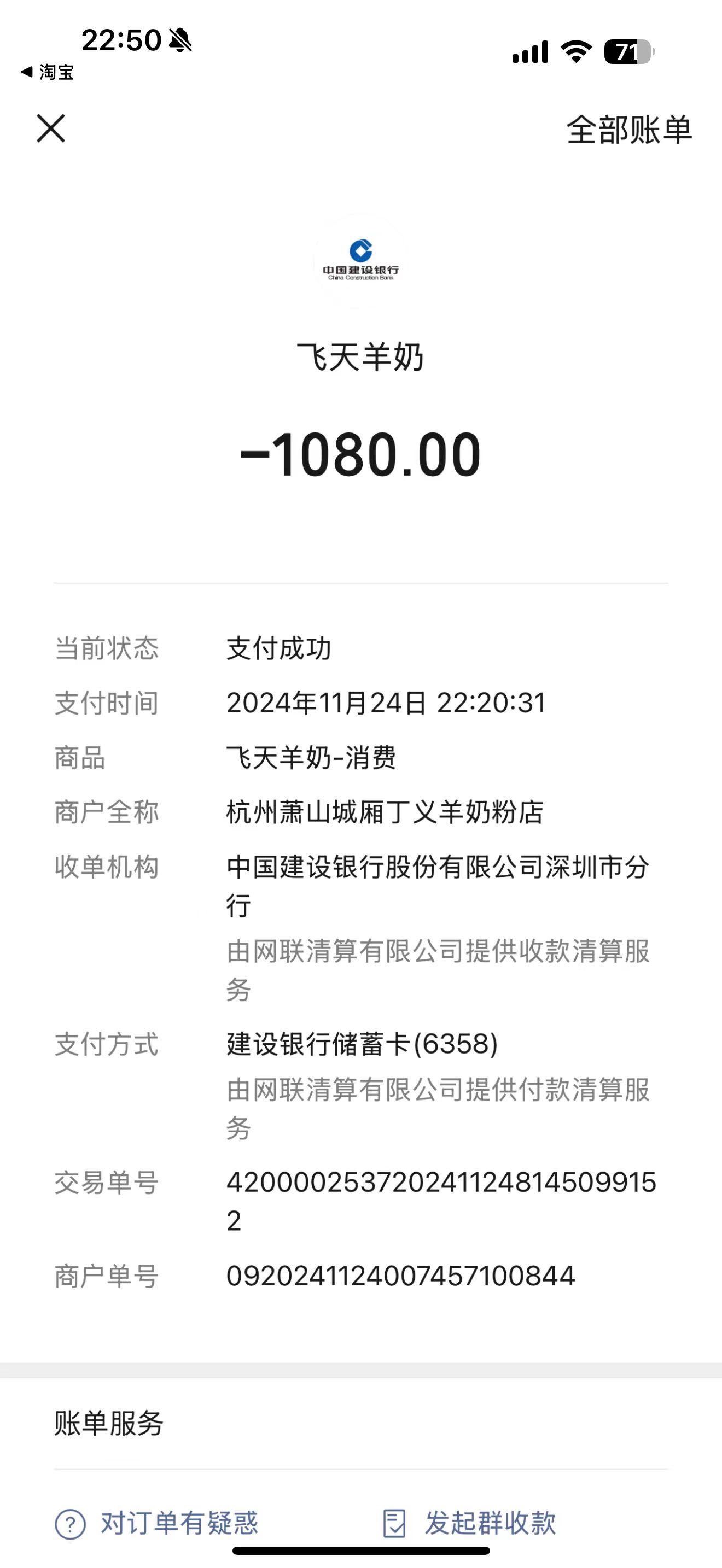
Task: Start a group collection via 发起群收款
Action: click(469, 1523)
